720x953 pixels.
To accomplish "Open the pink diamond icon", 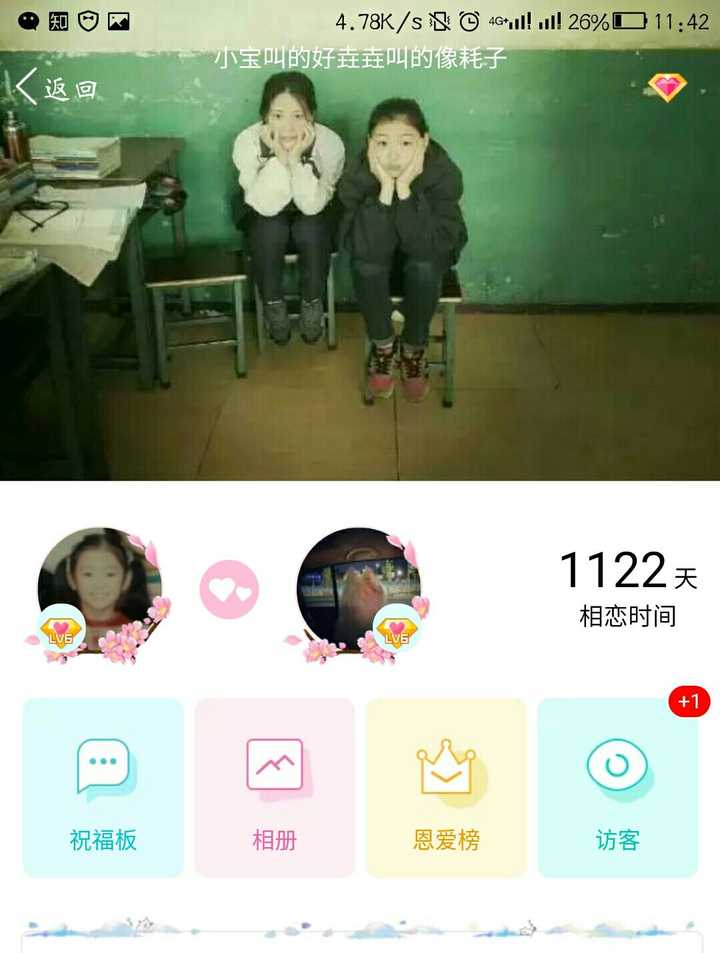I will 666,87.
